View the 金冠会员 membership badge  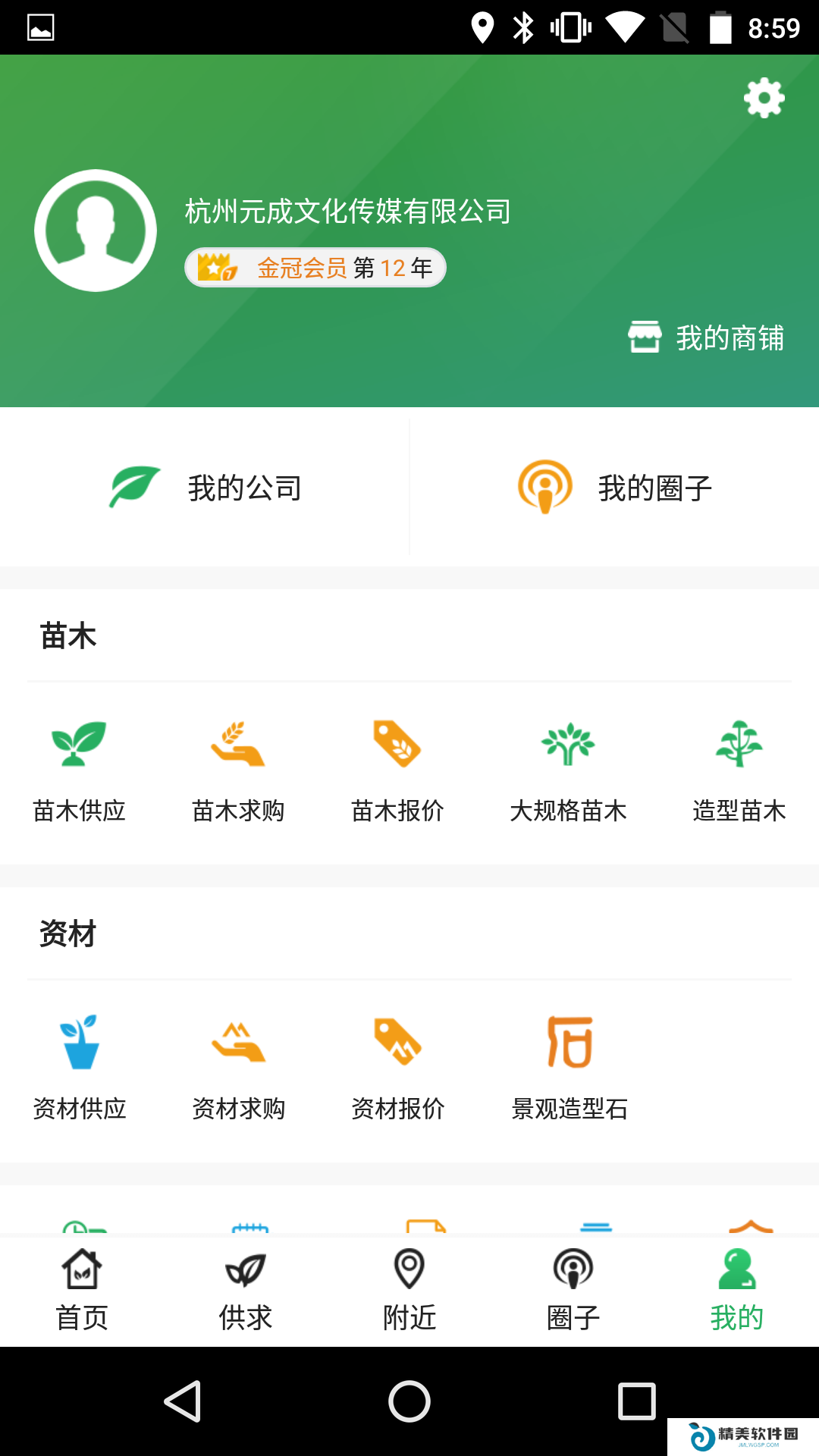coord(315,268)
